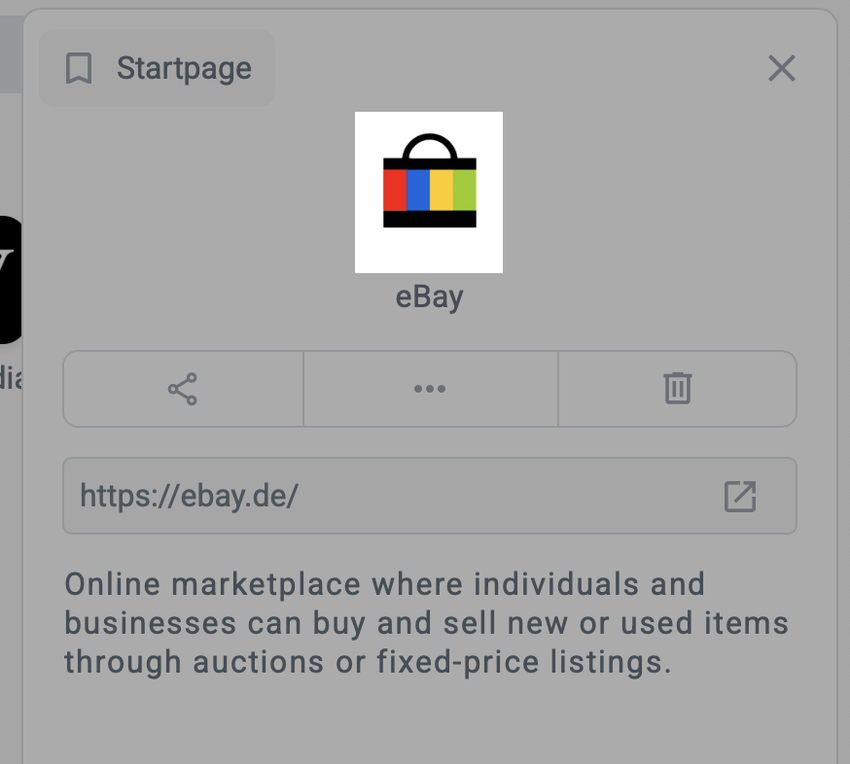Open the Startpage bookmark folder chip
The height and width of the screenshot is (764, 850).
[x=157, y=68]
